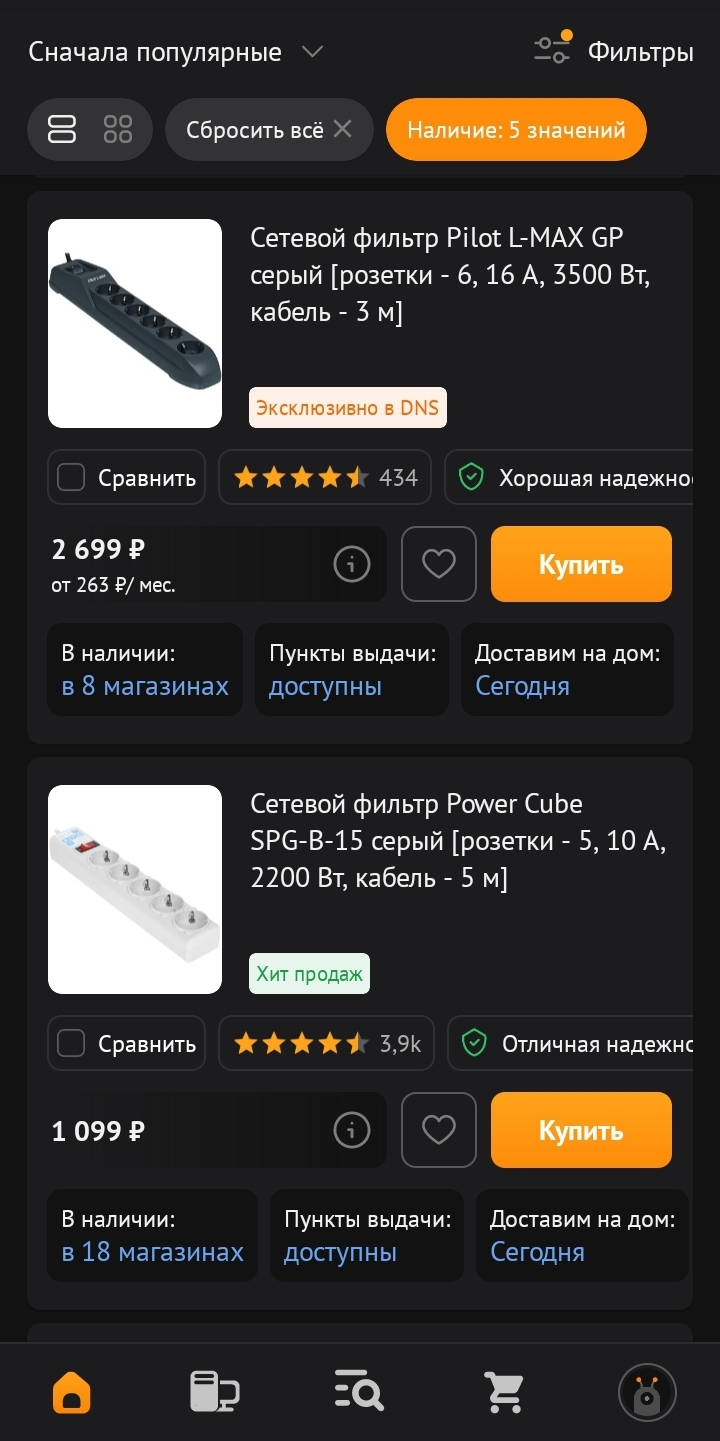Open the Наличие: 5 значений chip
The width and height of the screenshot is (720, 1441).
click(x=516, y=130)
